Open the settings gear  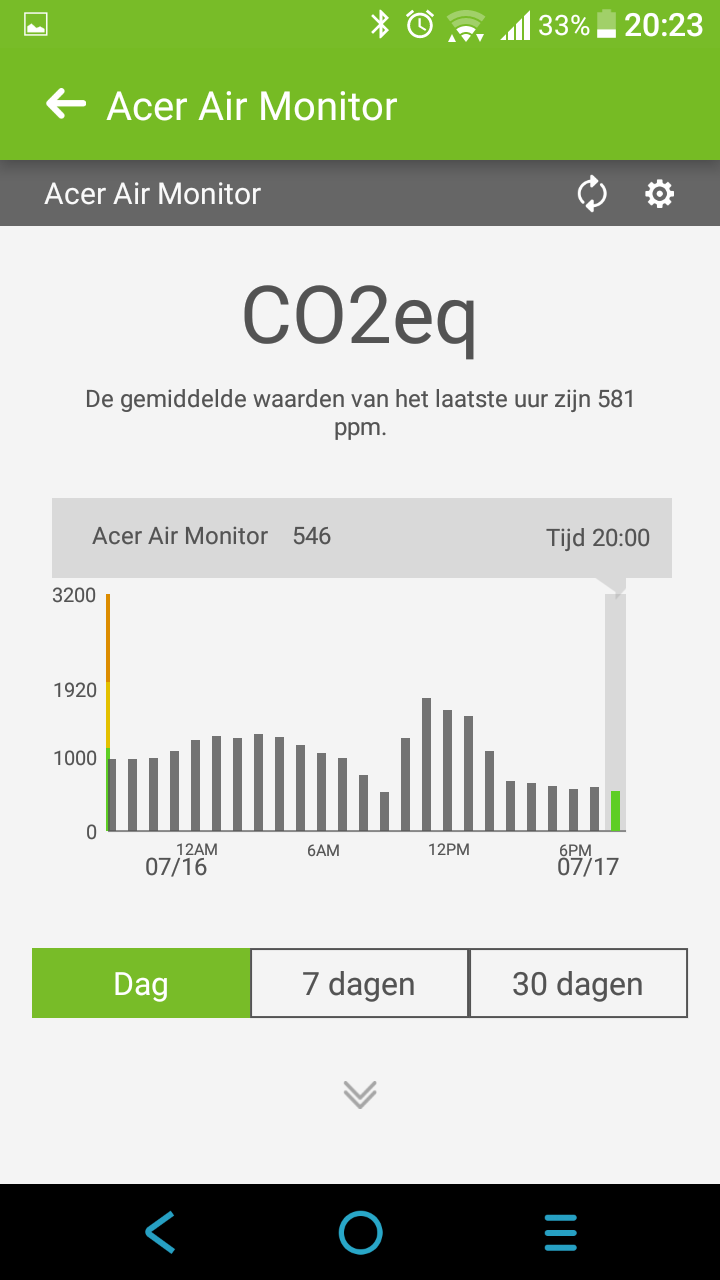tap(659, 194)
